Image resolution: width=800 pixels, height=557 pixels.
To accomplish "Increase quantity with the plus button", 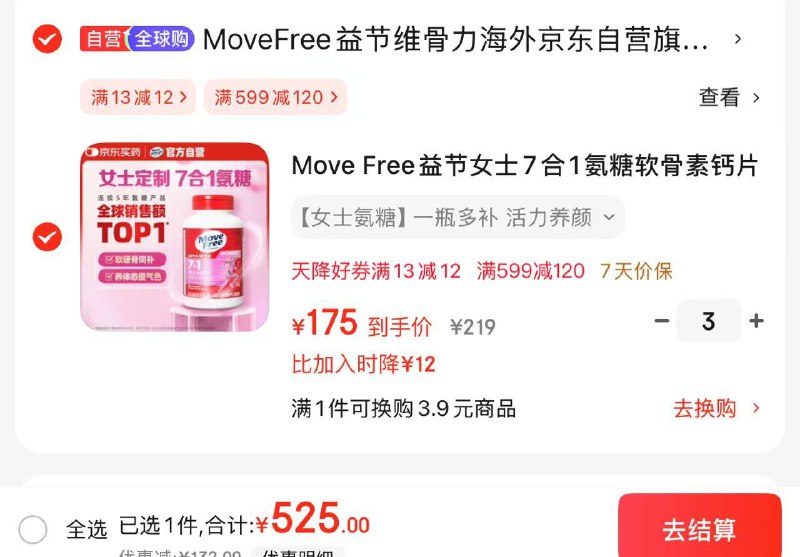I will tap(756, 321).
